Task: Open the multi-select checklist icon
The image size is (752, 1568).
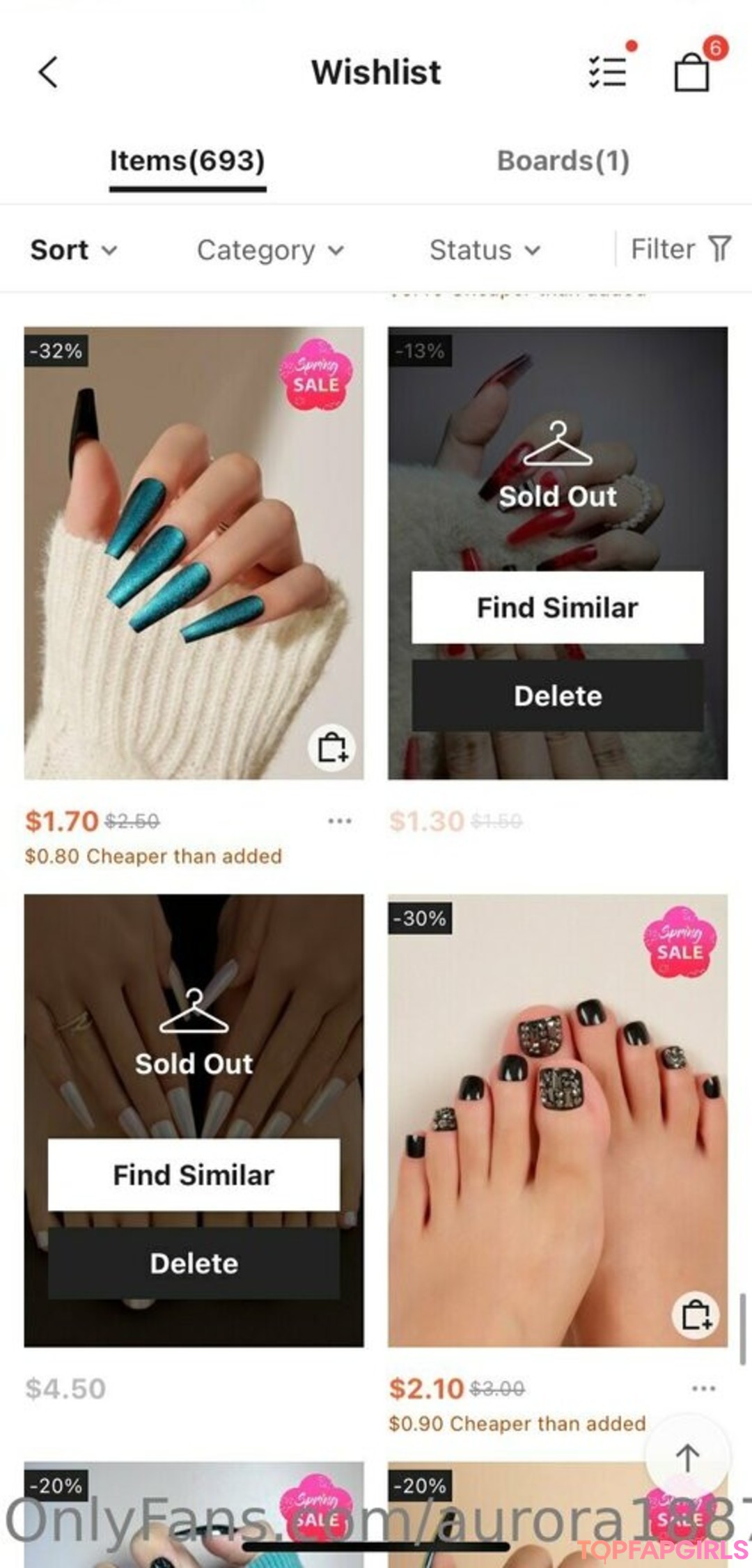Action: [x=607, y=72]
